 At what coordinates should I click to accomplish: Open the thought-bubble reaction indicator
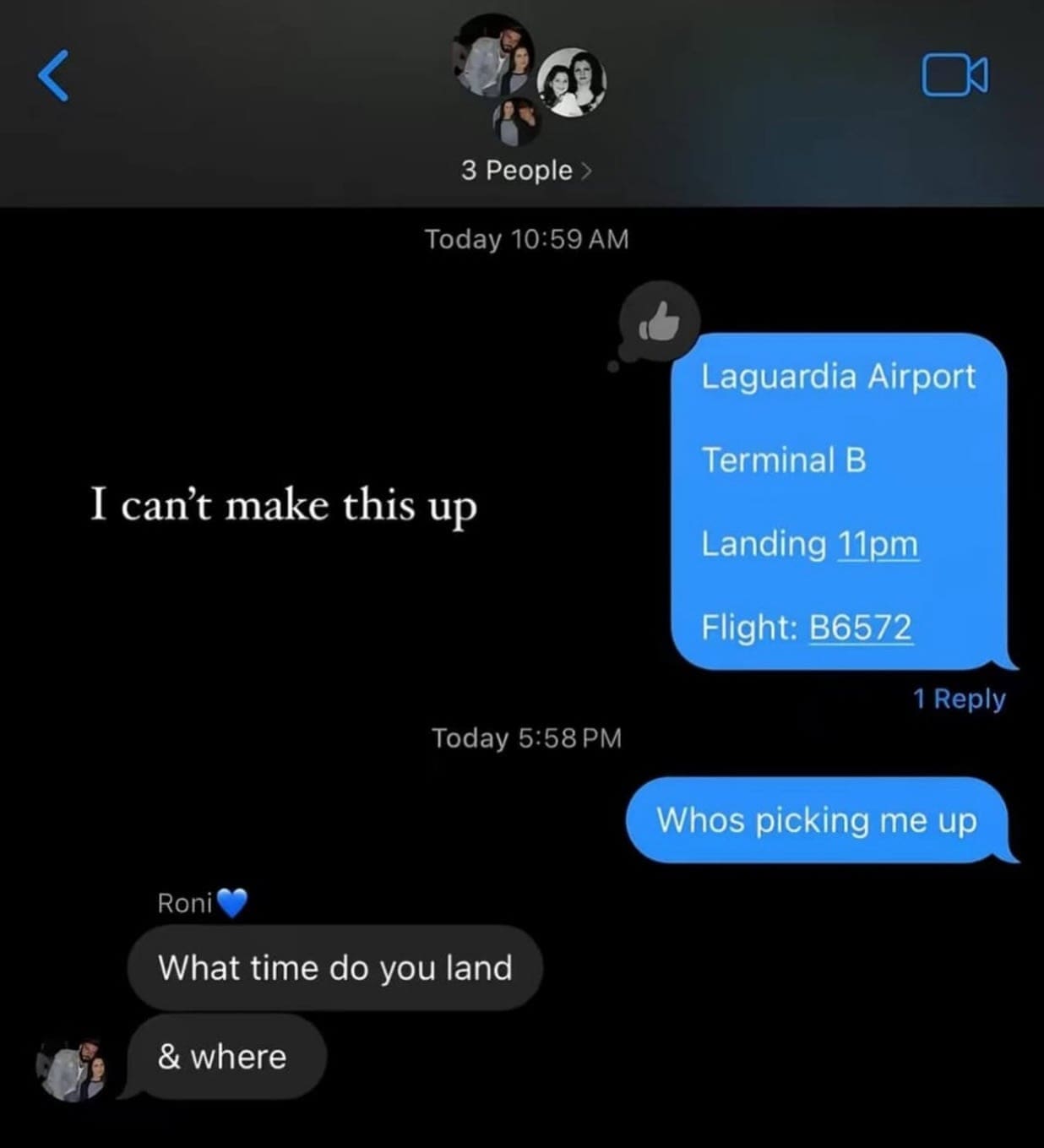[661, 321]
